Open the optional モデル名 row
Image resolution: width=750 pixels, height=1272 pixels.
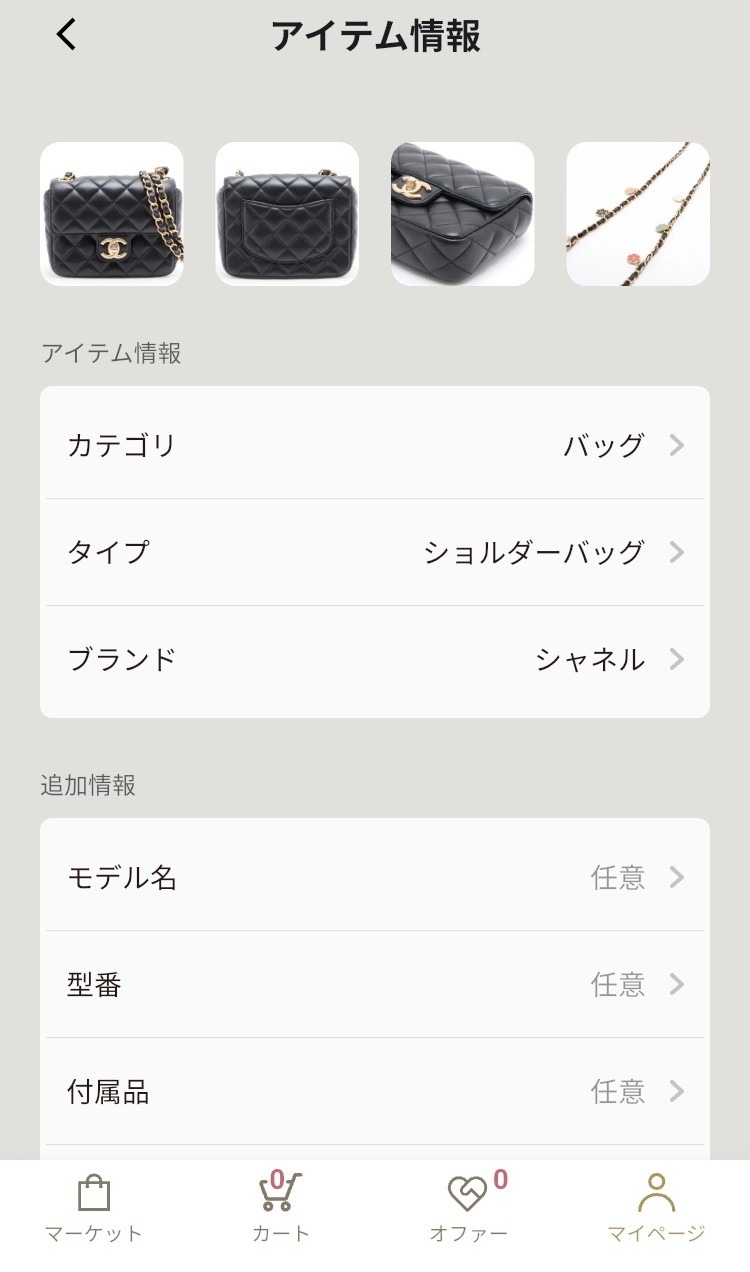click(x=375, y=877)
